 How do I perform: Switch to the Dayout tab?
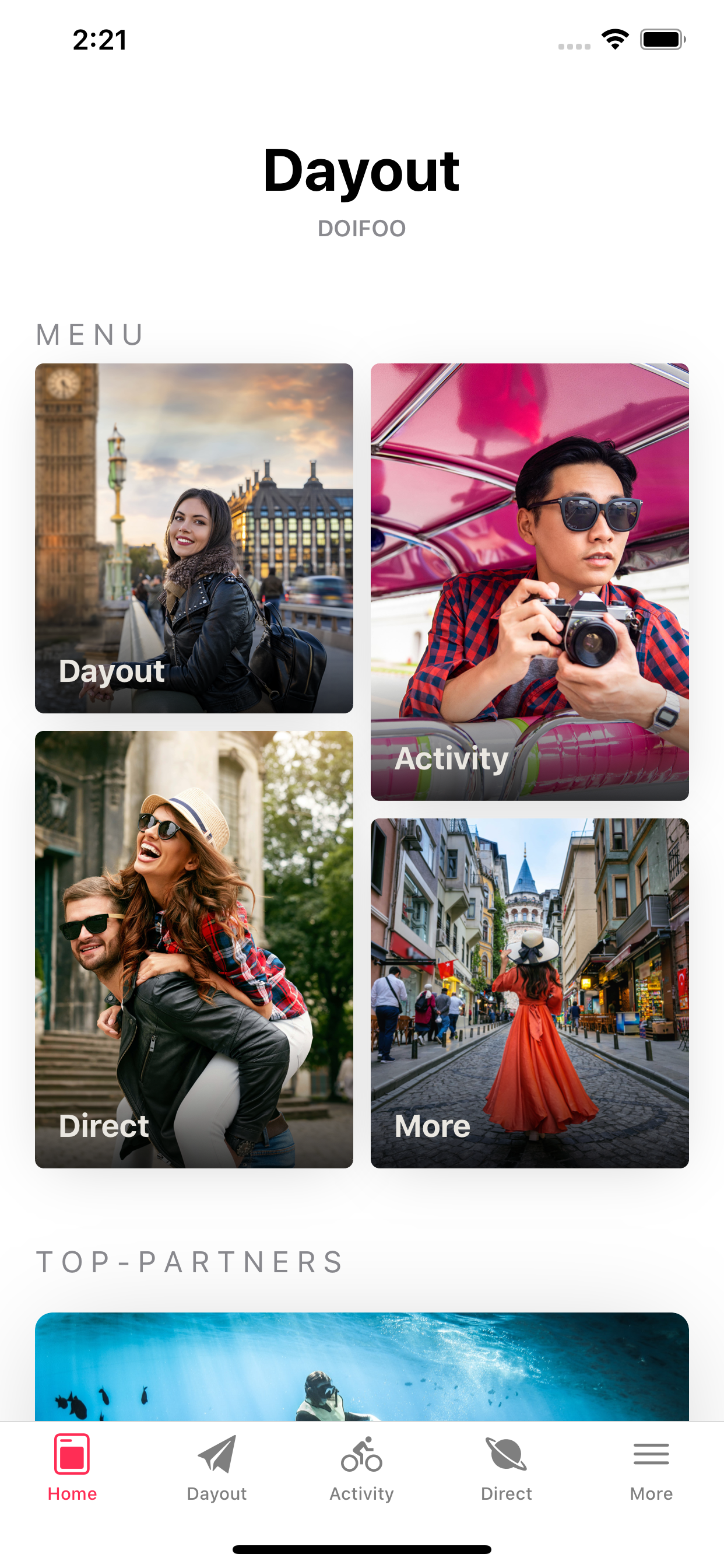[217, 1493]
